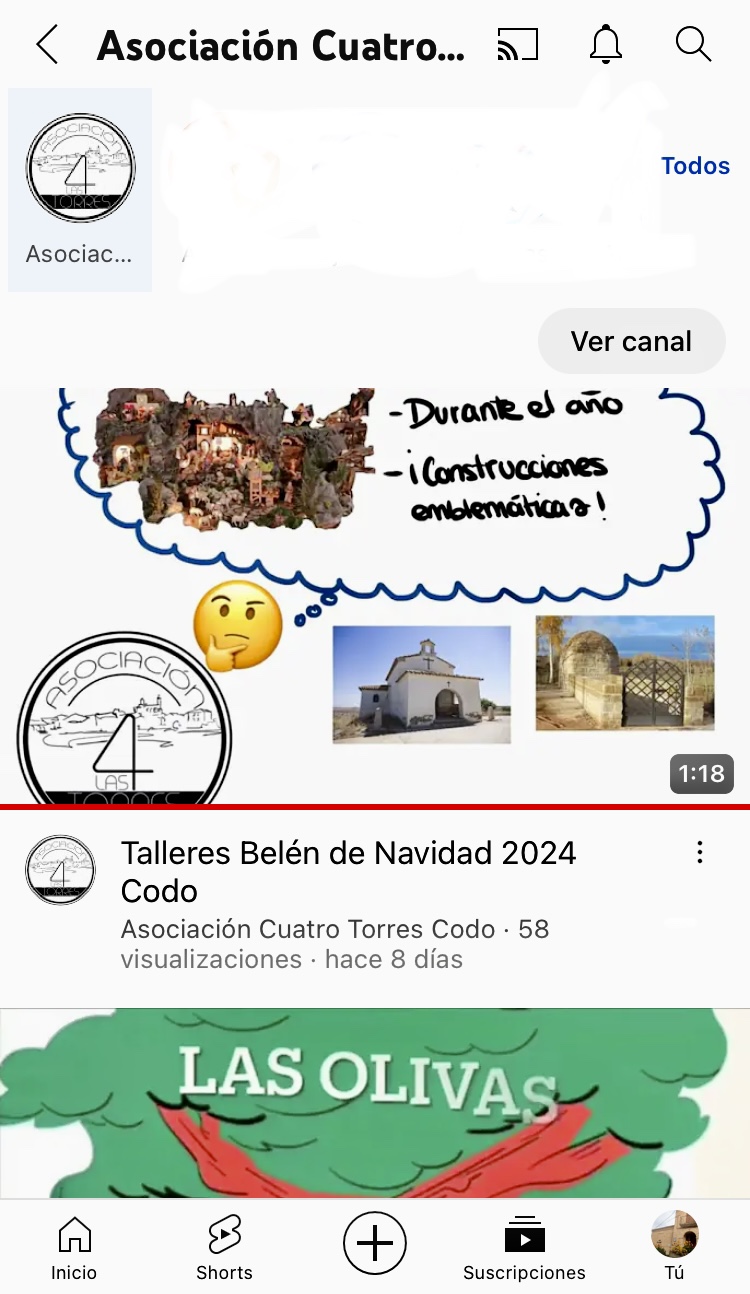This screenshot has height=1294, width=750.
Task: Open the notifications bell
Action: click(605, 45)
